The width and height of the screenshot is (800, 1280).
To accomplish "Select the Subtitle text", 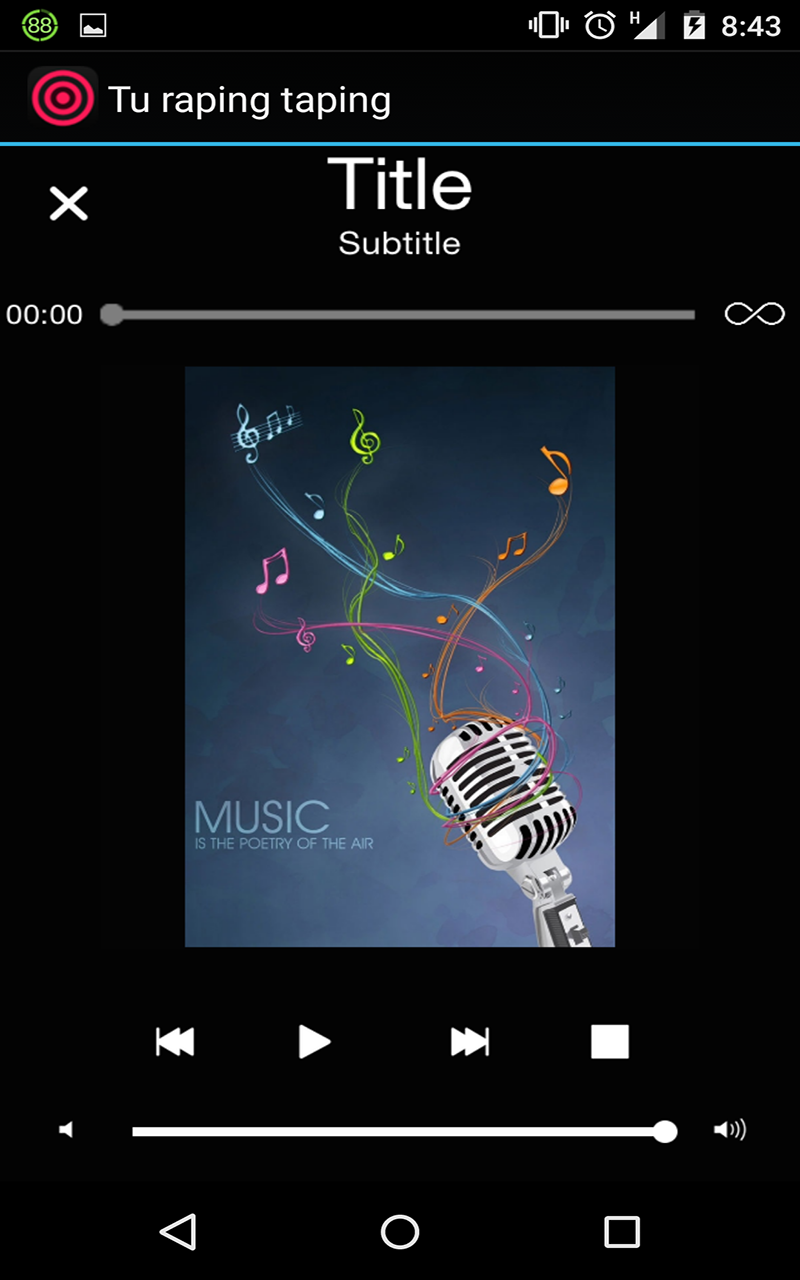I will tap(399, 243).
